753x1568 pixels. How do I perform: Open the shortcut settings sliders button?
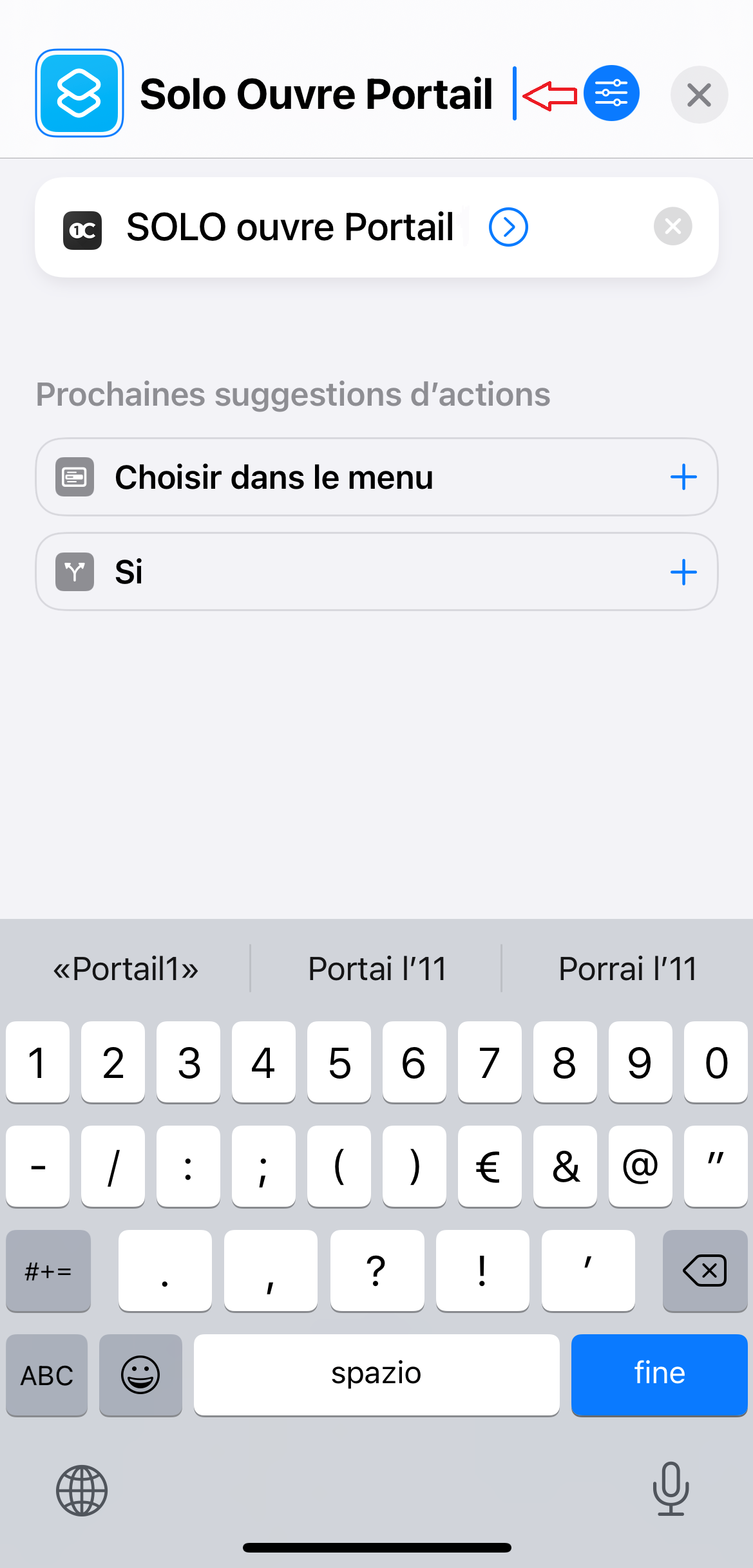(x=611, y=93)
